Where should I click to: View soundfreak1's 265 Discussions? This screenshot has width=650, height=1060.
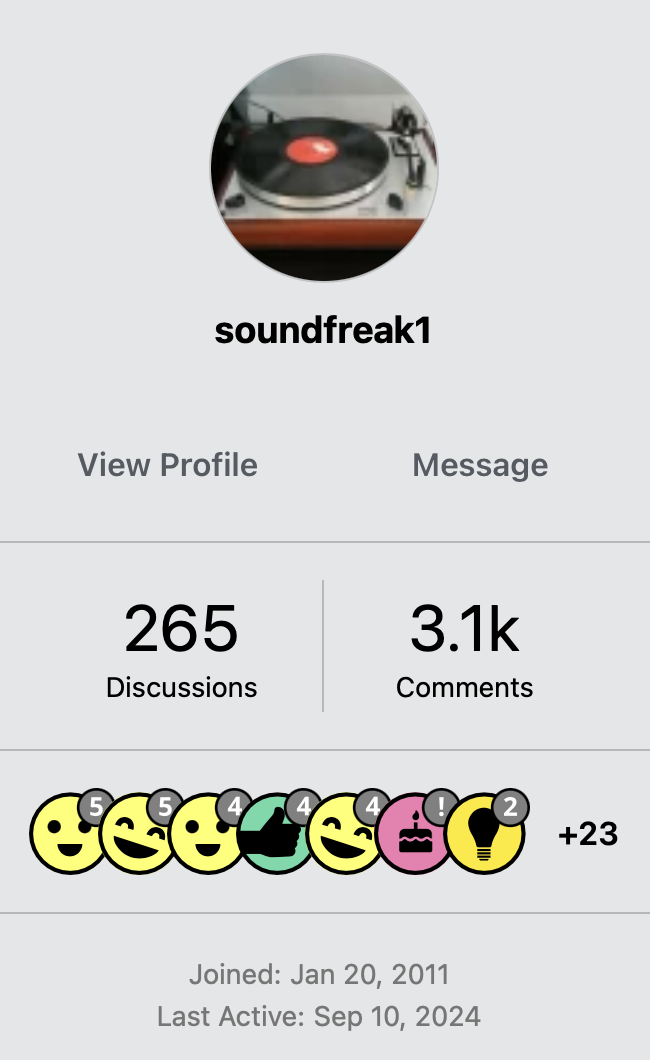click(x=181, y=648)
